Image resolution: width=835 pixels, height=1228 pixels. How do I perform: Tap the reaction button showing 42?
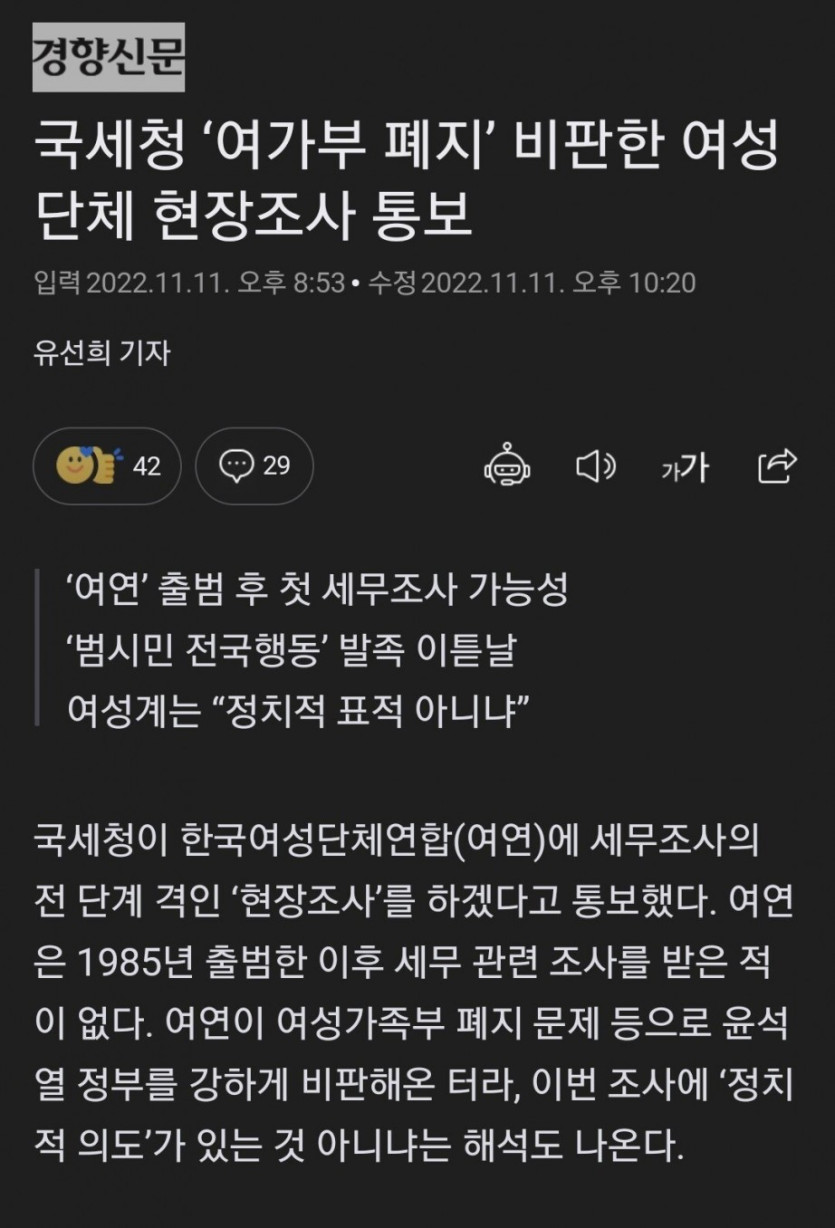point(108,465)
